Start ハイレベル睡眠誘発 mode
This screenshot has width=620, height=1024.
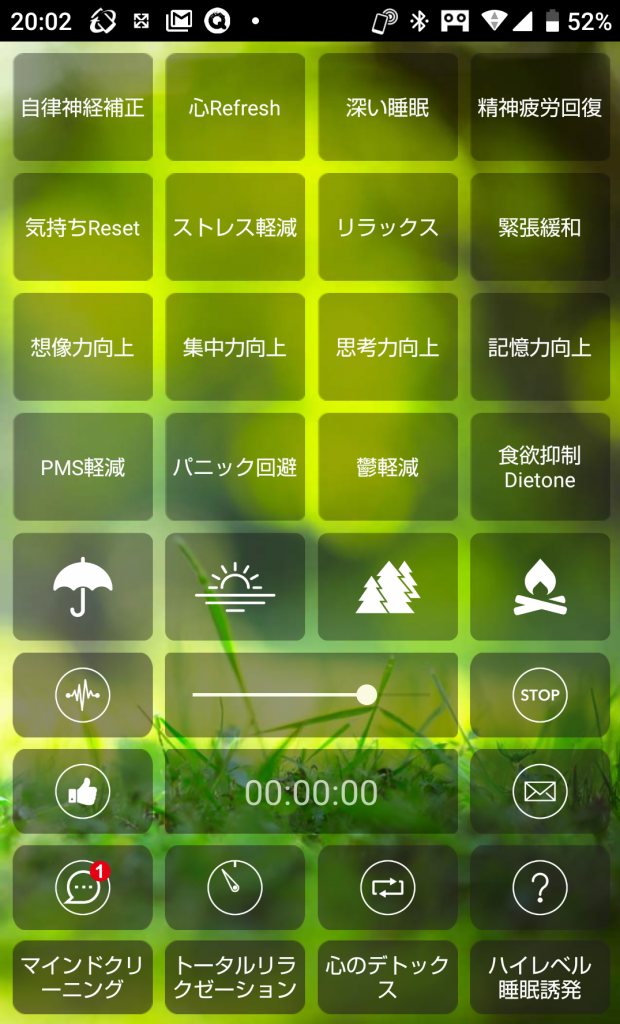[540, 977]
